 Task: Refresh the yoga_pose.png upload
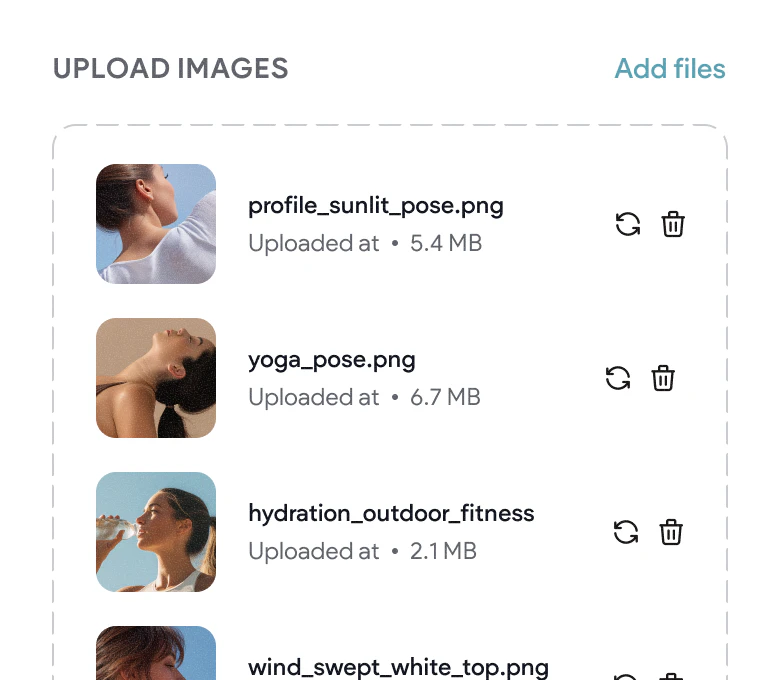click(618, 378)
